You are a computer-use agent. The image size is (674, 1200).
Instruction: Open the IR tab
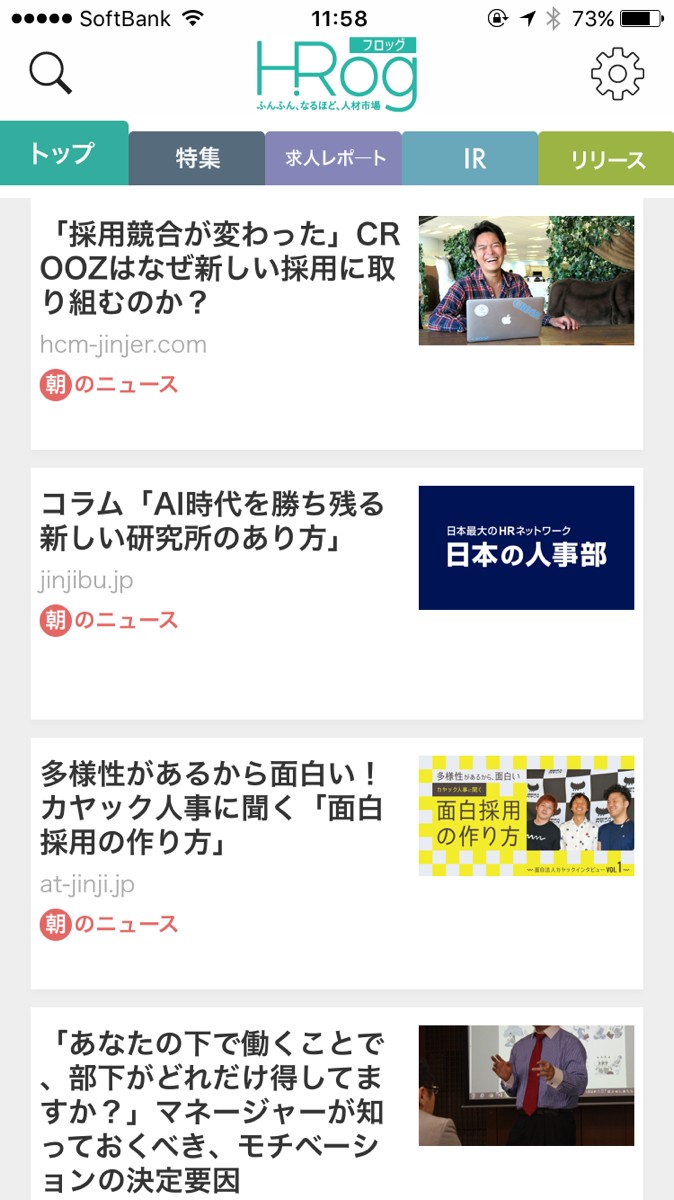[471, 158]
